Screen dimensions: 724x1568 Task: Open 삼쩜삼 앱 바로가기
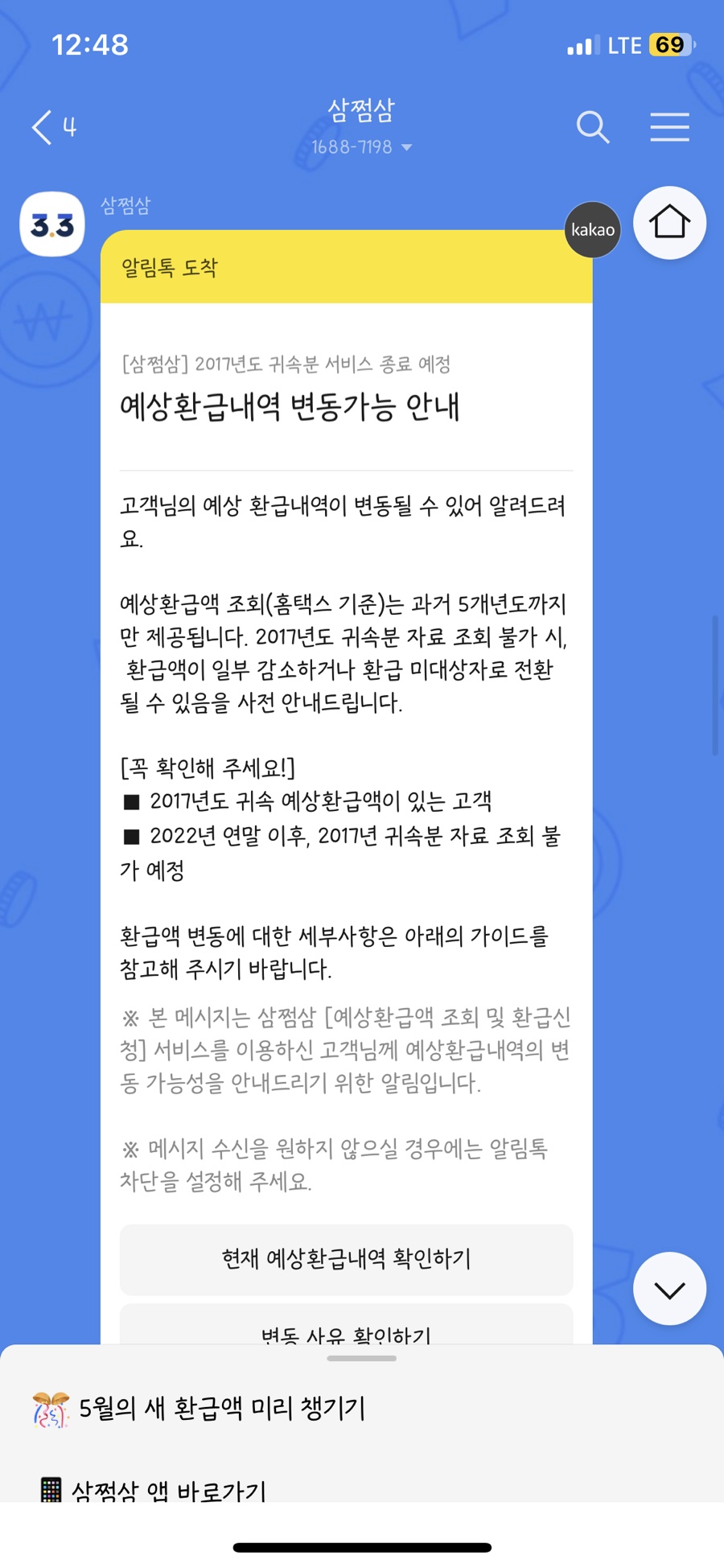(x=153, y=1488)
